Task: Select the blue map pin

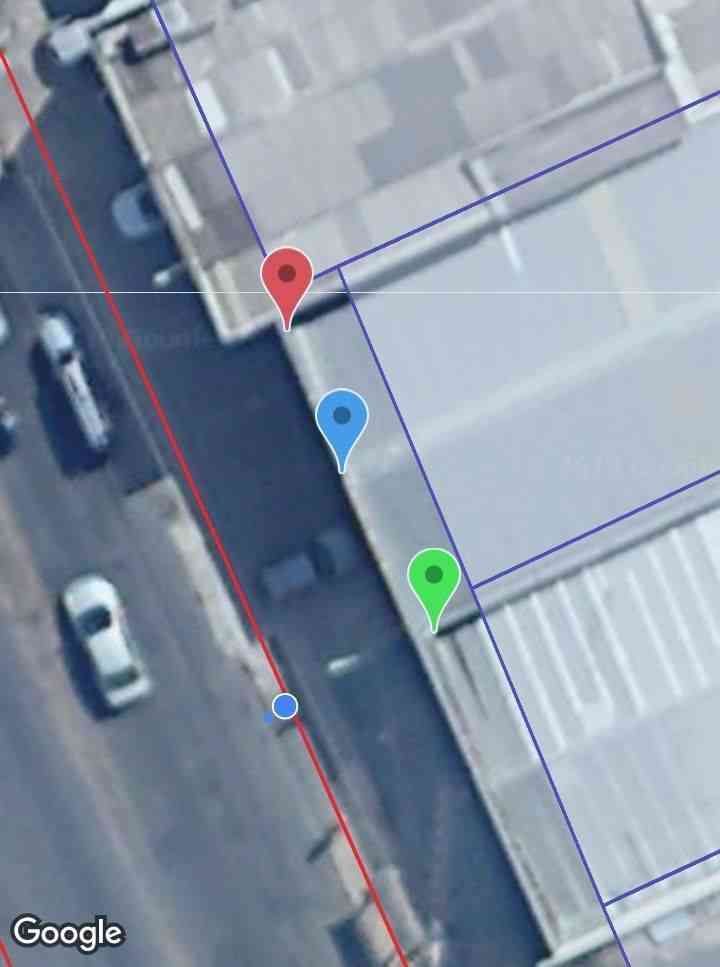Action: pos(342,419)
